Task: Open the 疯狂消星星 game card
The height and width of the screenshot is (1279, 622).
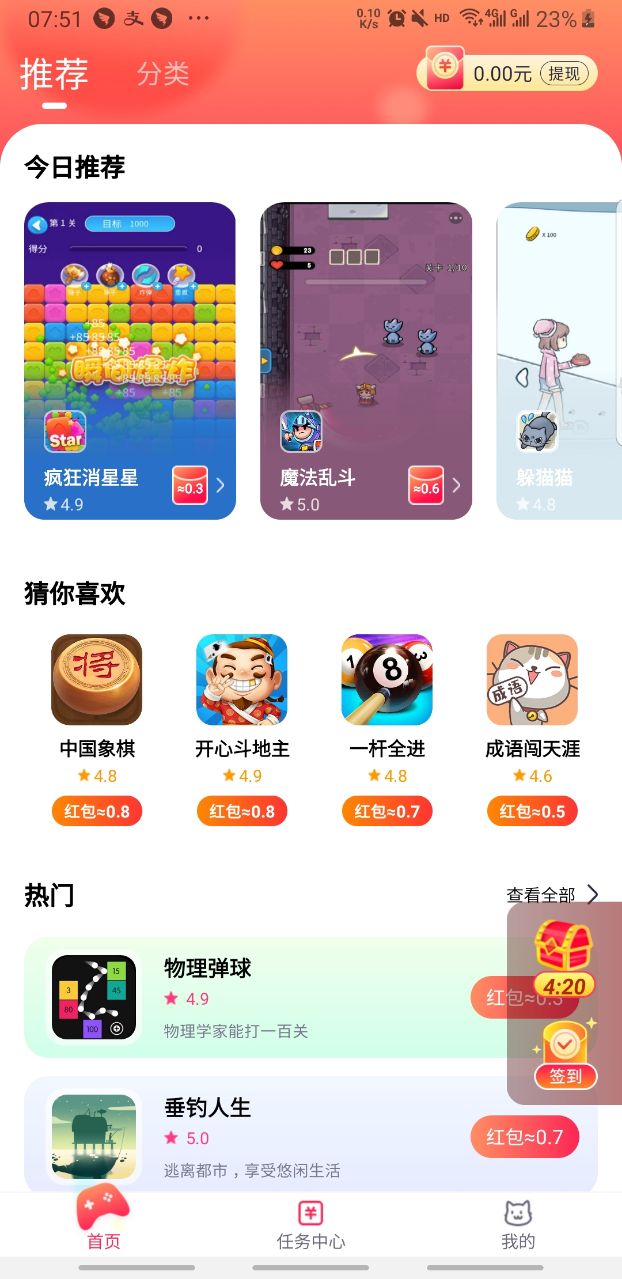Action: click(x=130, y=360)
